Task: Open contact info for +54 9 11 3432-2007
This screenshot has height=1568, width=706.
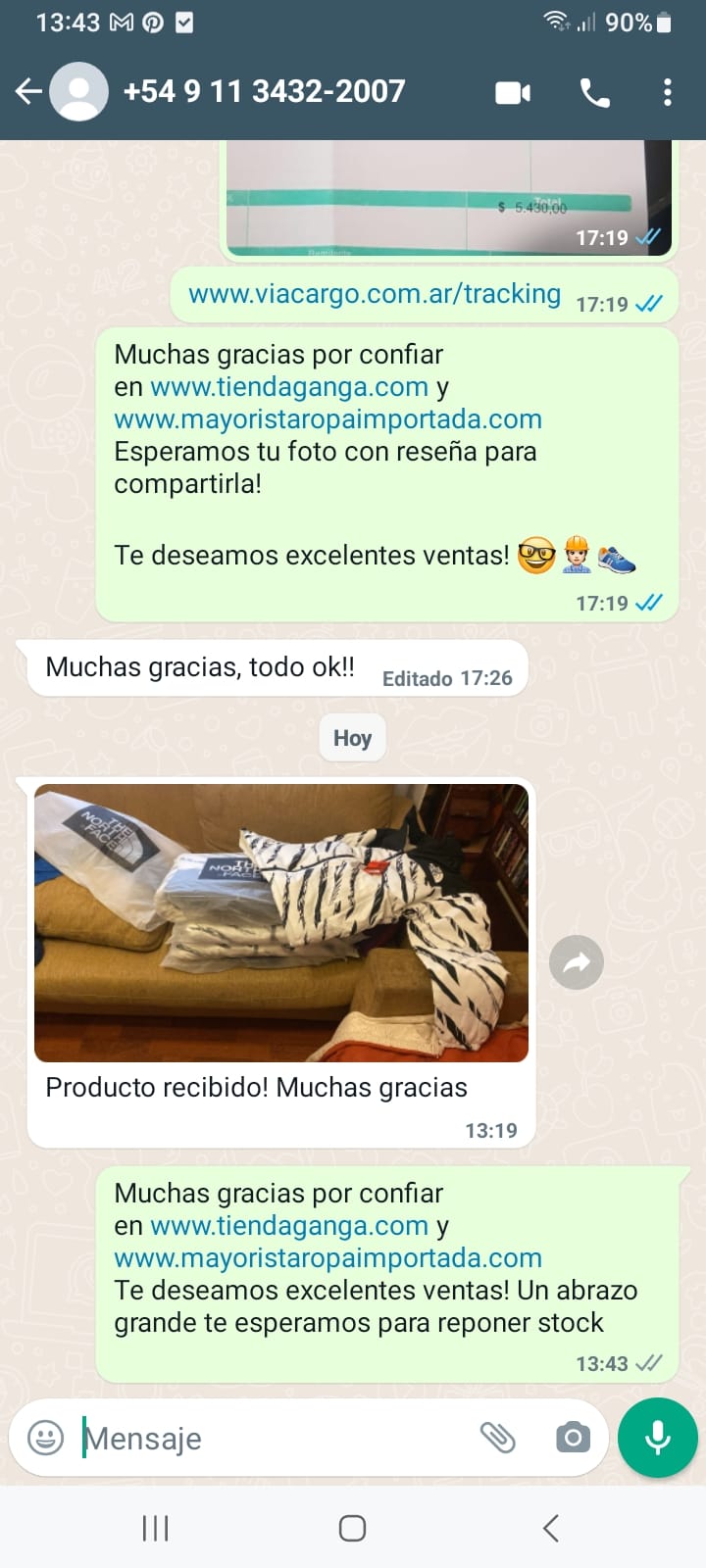Action: click(x=265, y=92)
